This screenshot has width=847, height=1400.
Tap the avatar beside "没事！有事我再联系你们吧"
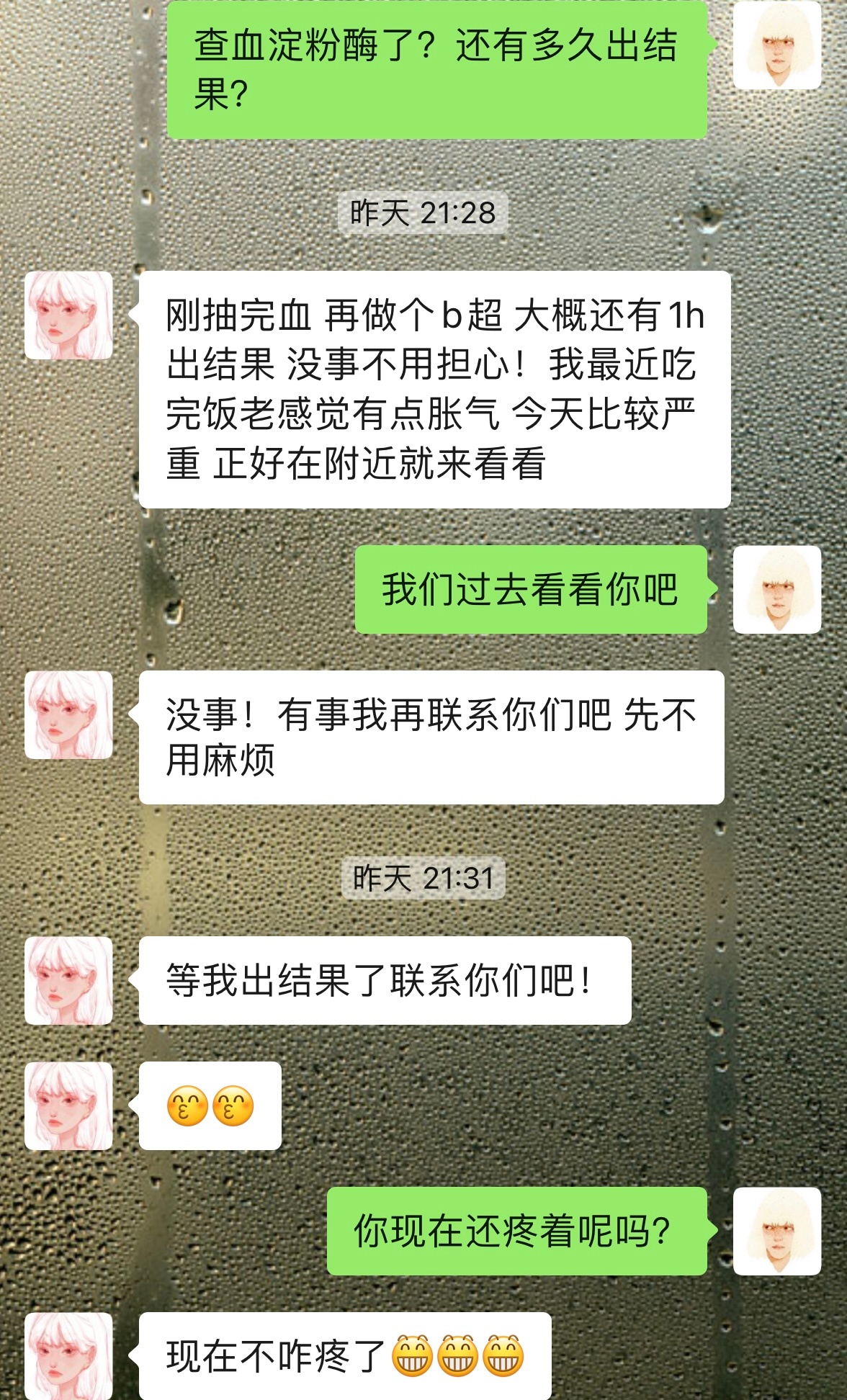point(69,715)
